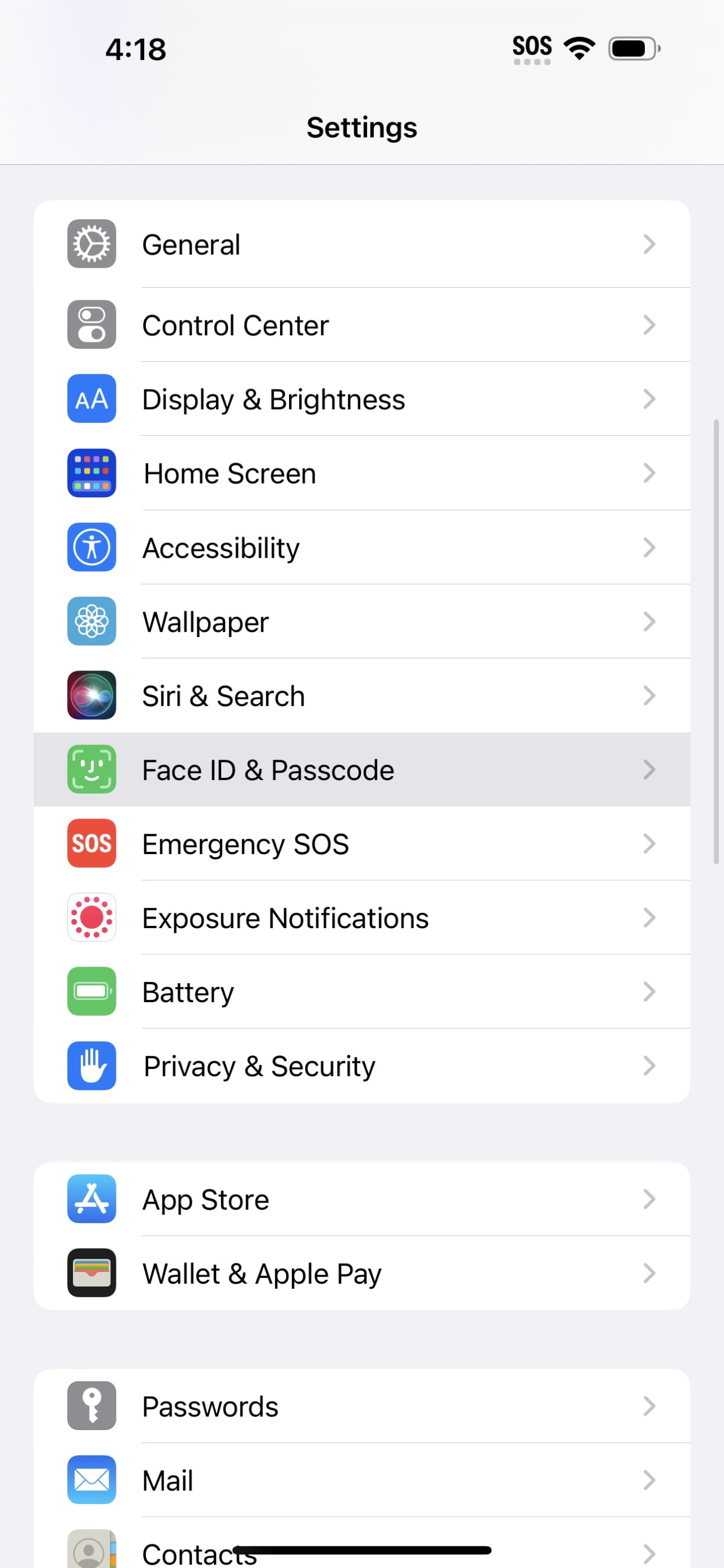Tap the Wallpaper flower icon
Viewport: 724px width, 1568px height.
tap(90, 621)
